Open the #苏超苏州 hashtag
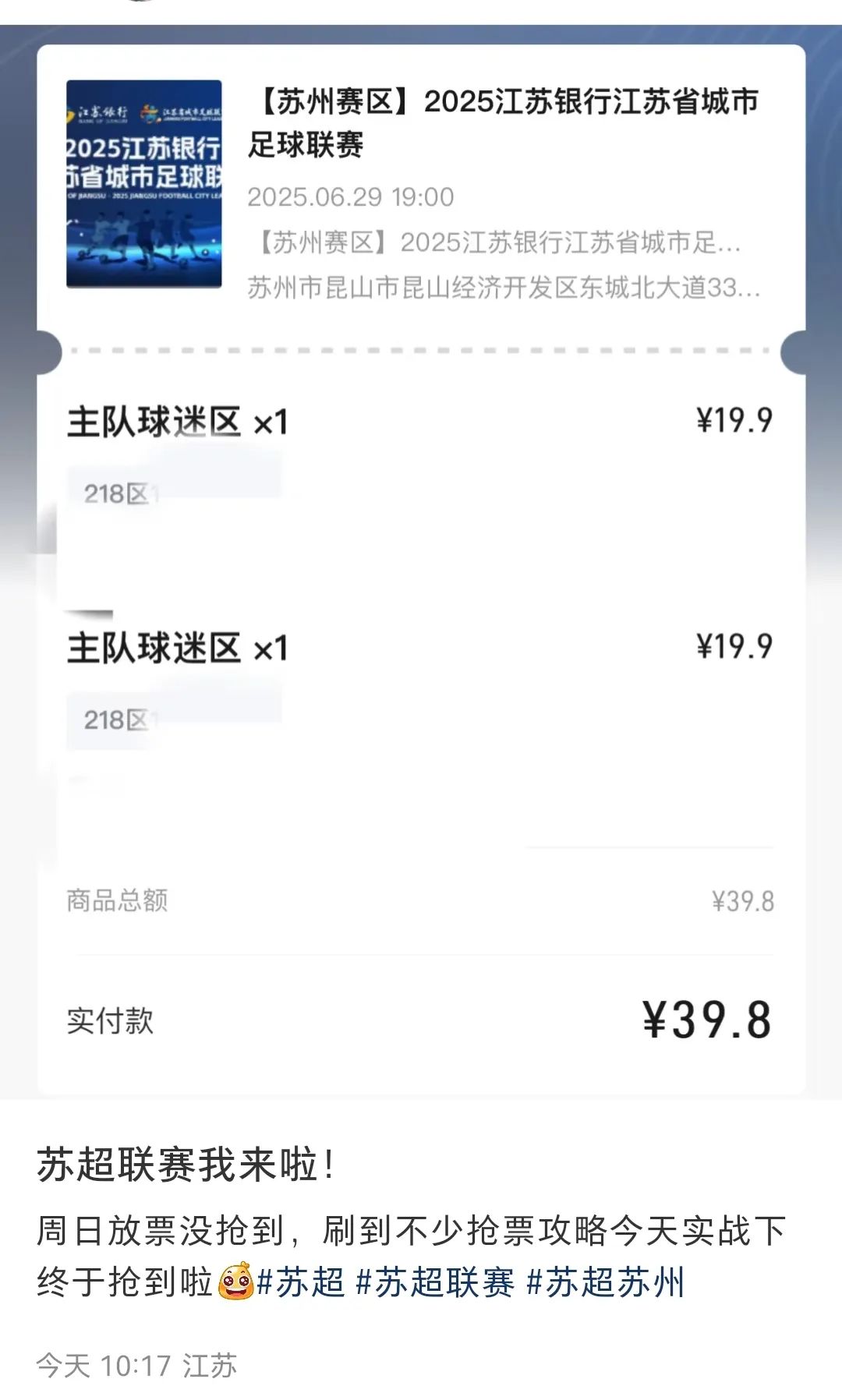Viewport: 842px width, 1400px height. (x=606, y=1283)
